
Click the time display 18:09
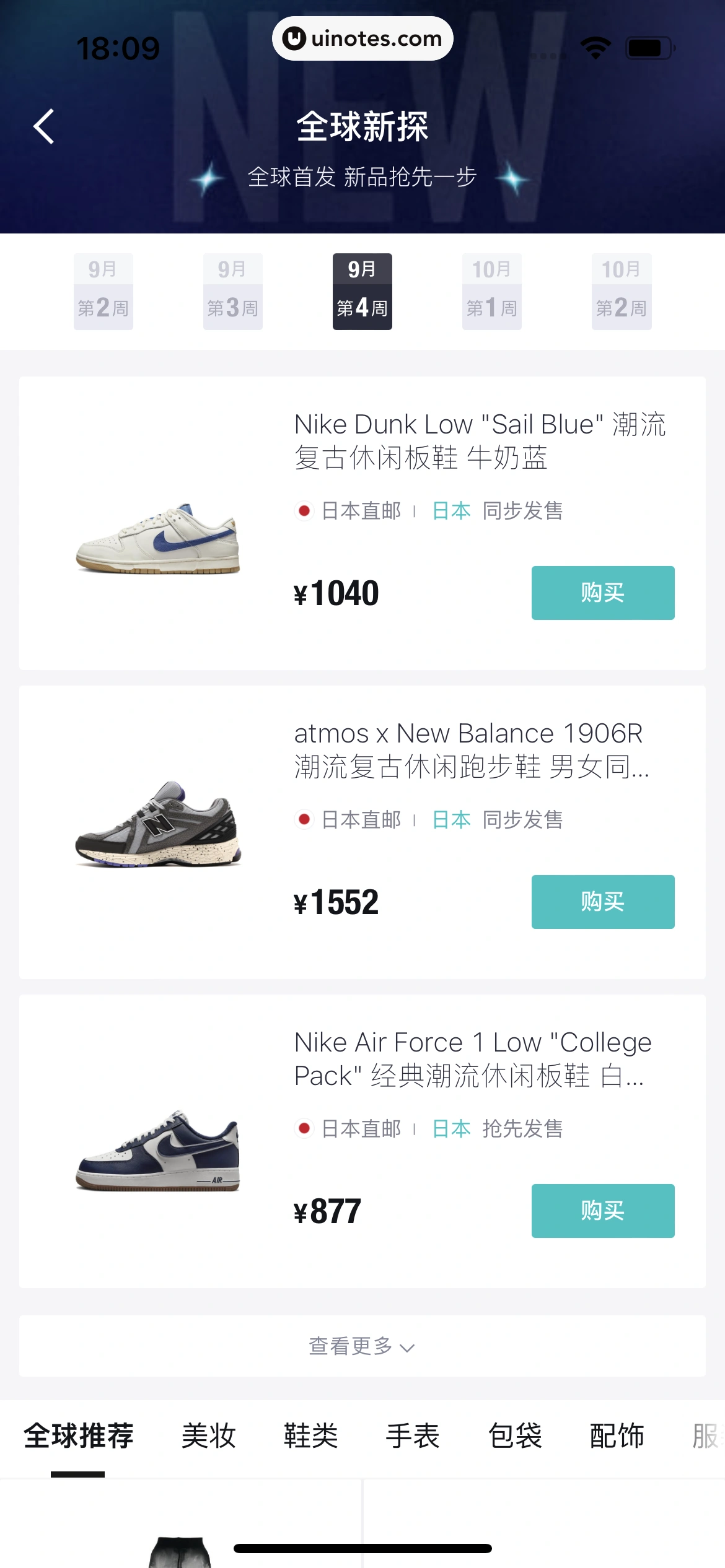pos(119,46)
